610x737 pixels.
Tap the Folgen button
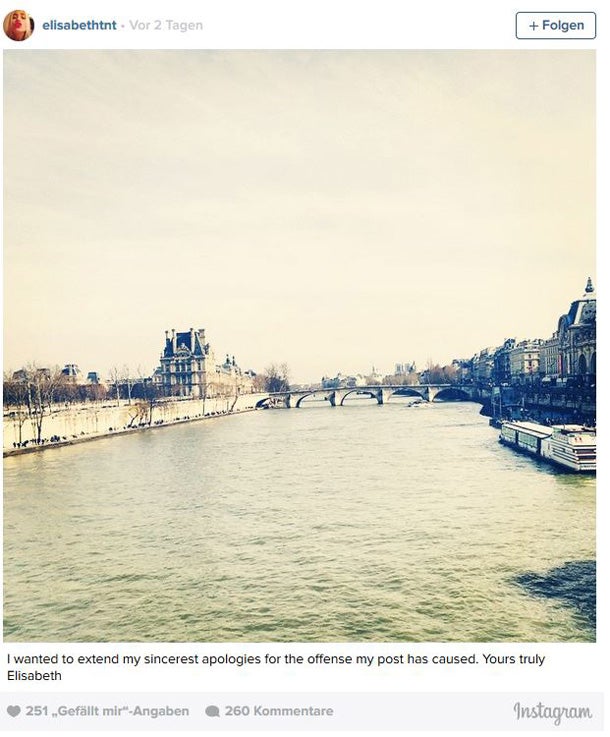click(555, 25)
